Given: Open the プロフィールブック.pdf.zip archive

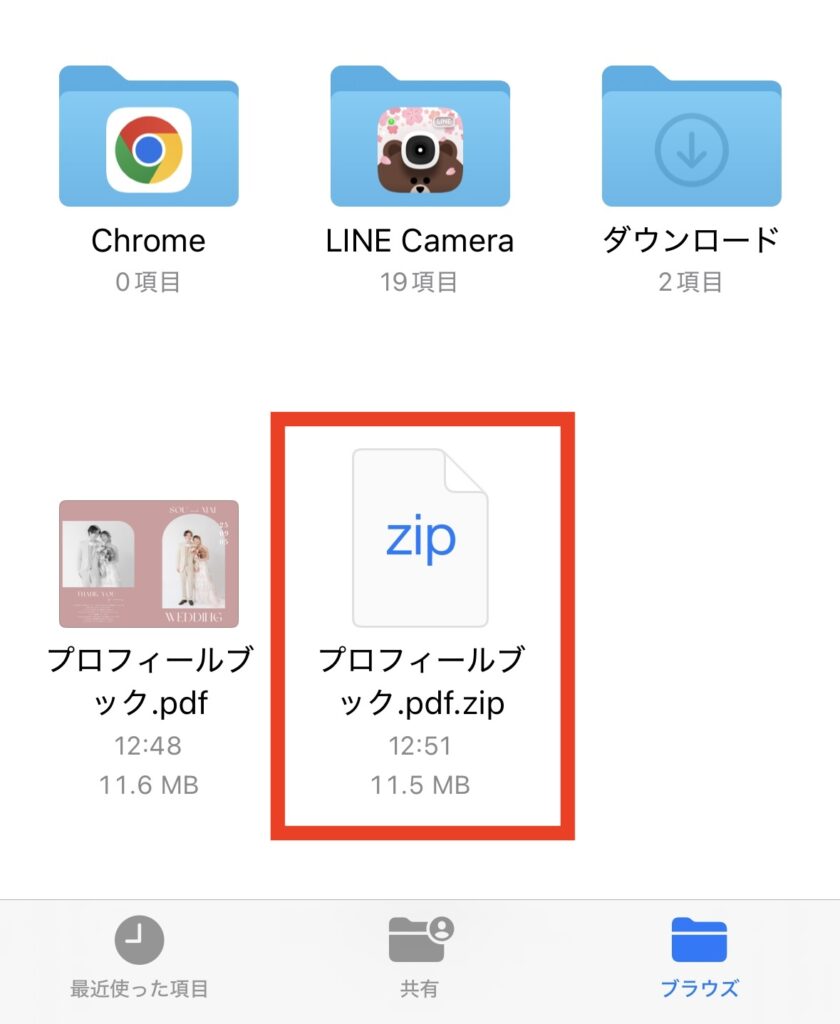Looking at the screenshot, I should coord(420,538).
